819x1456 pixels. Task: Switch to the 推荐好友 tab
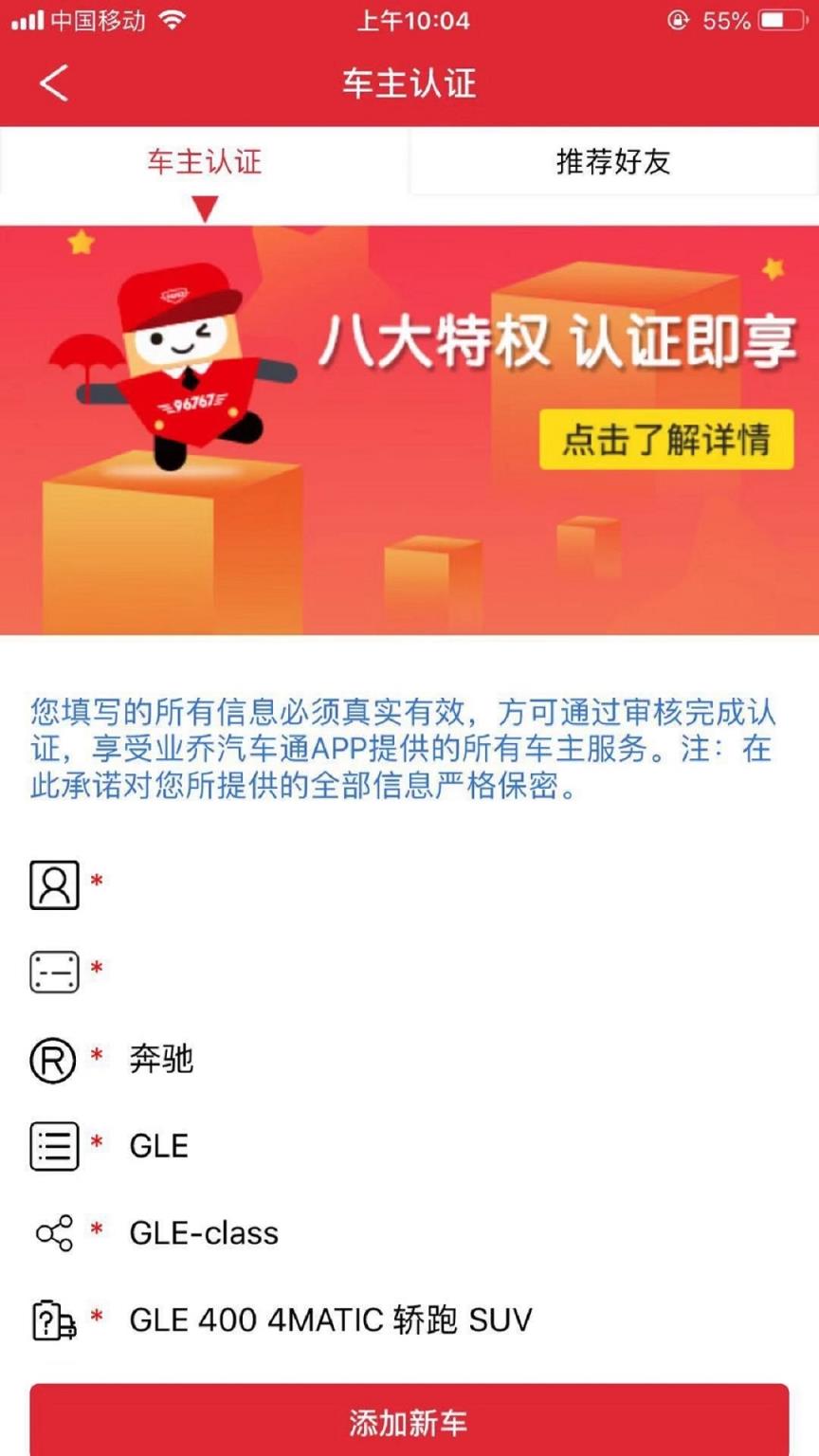pyautogui.click(x=612, y=163)
